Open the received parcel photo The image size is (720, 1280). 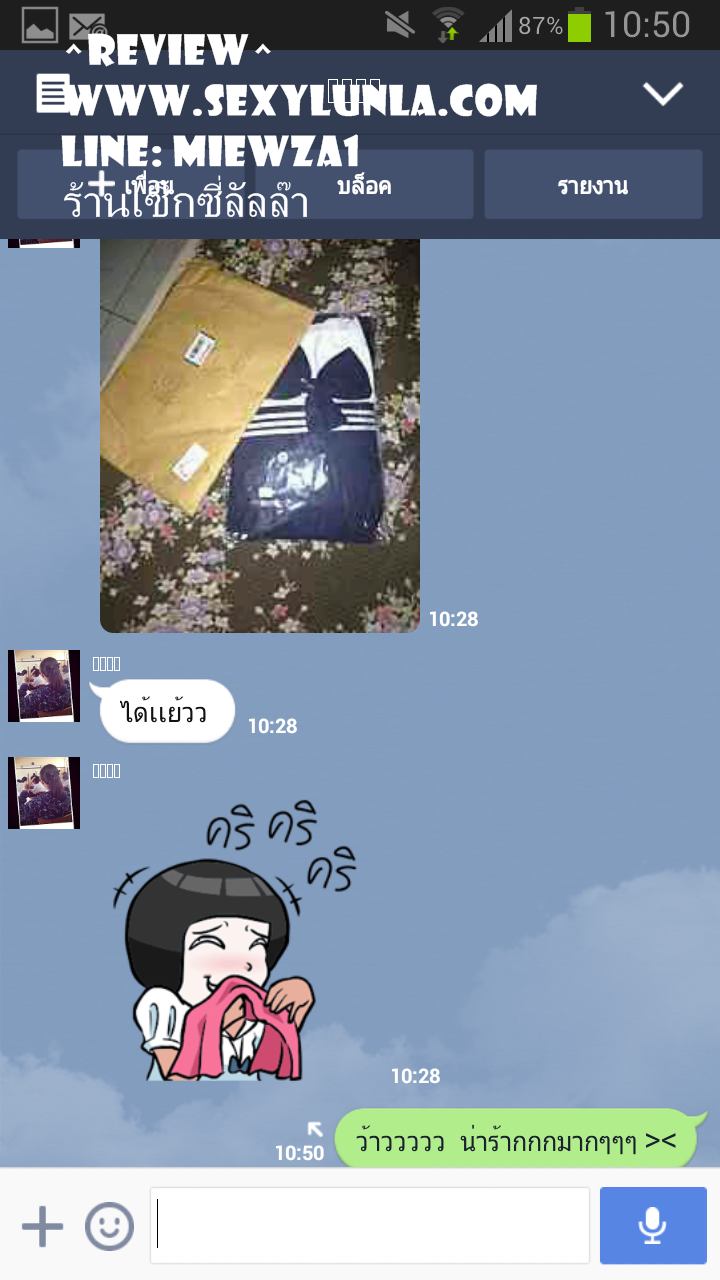pos(260,435)
